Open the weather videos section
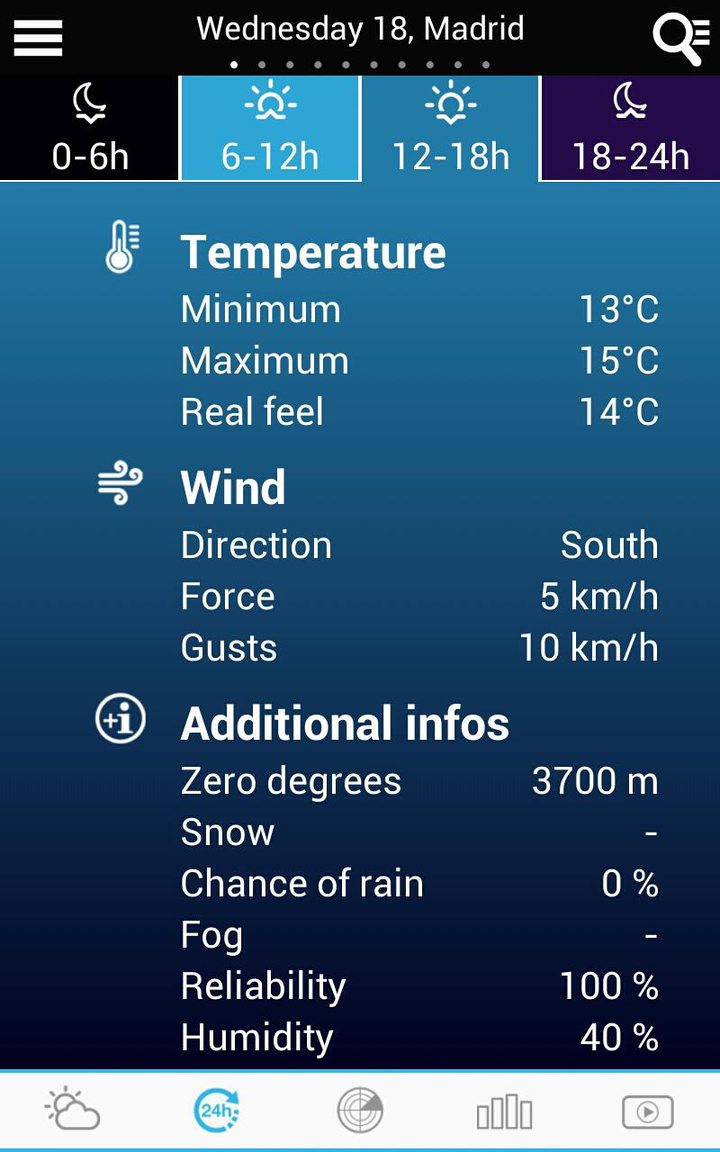Screen dimensions: 720x1152 (x=647, y=1110)
